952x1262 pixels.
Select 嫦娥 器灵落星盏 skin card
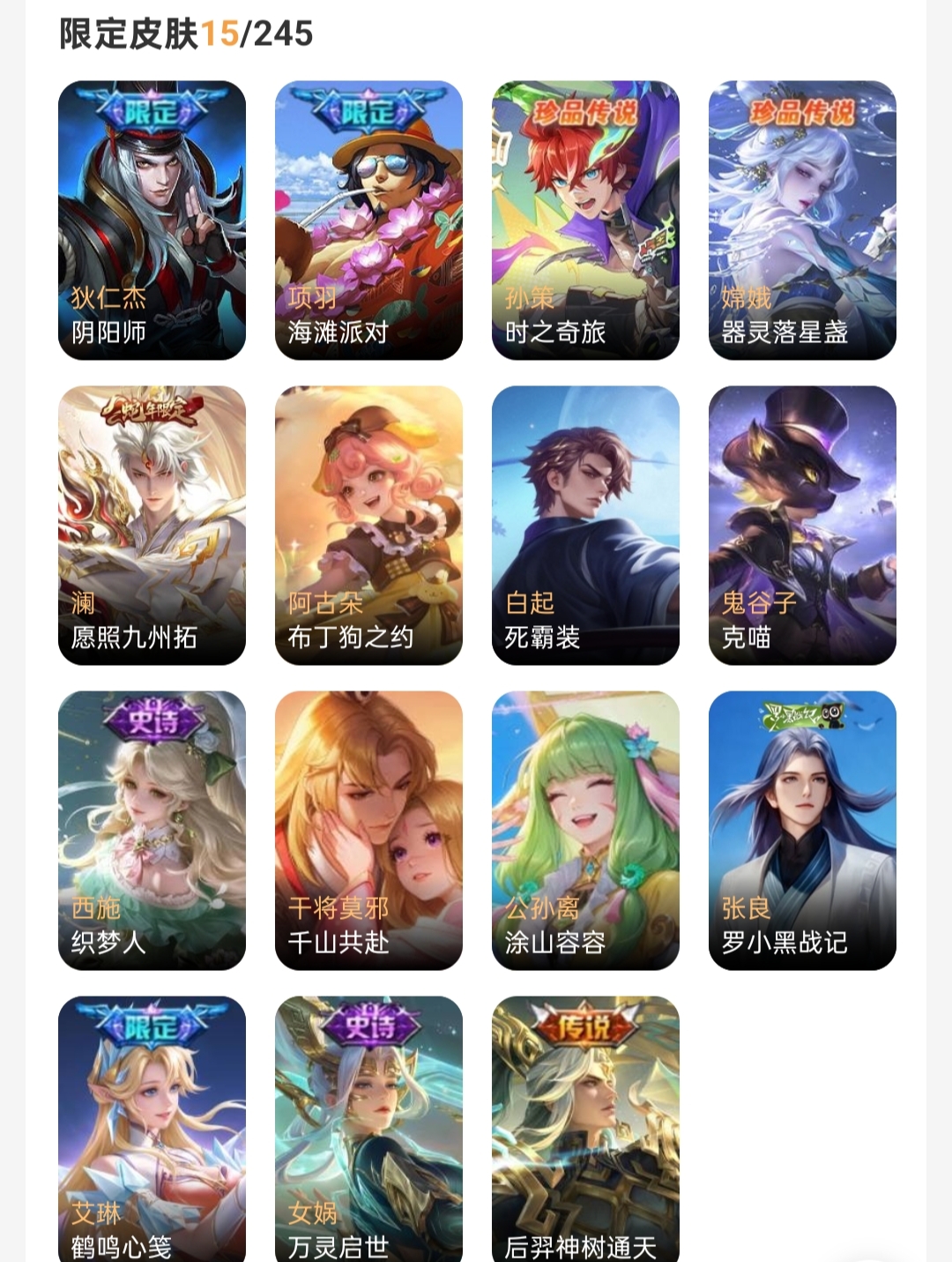802,220
